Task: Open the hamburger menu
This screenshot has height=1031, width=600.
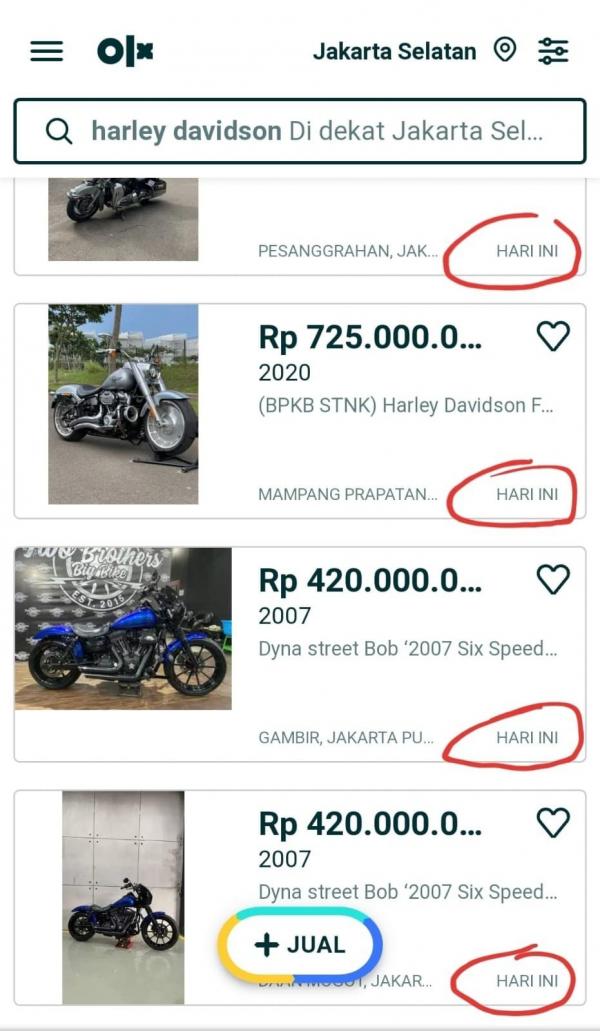Action: [46, 51]
